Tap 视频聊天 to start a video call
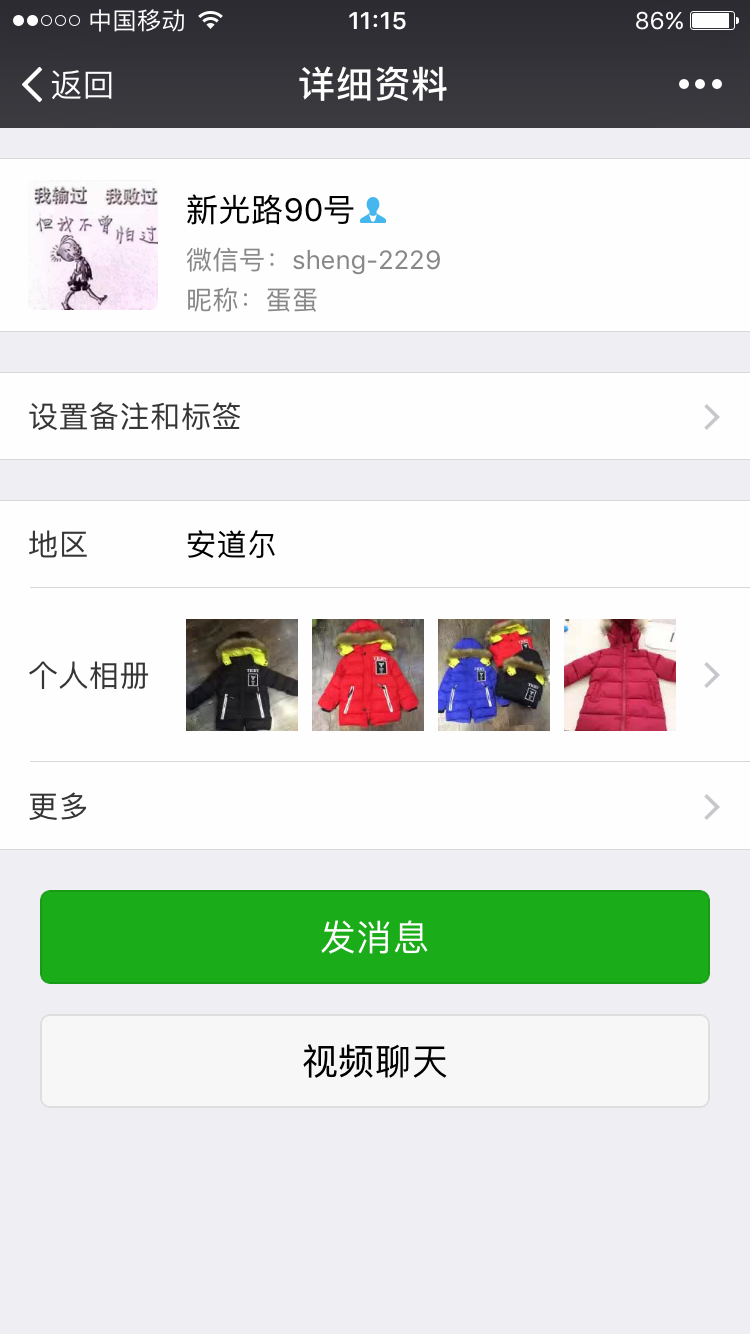The height and width of the screenshot is (1334, 750). click(374, 1060)
